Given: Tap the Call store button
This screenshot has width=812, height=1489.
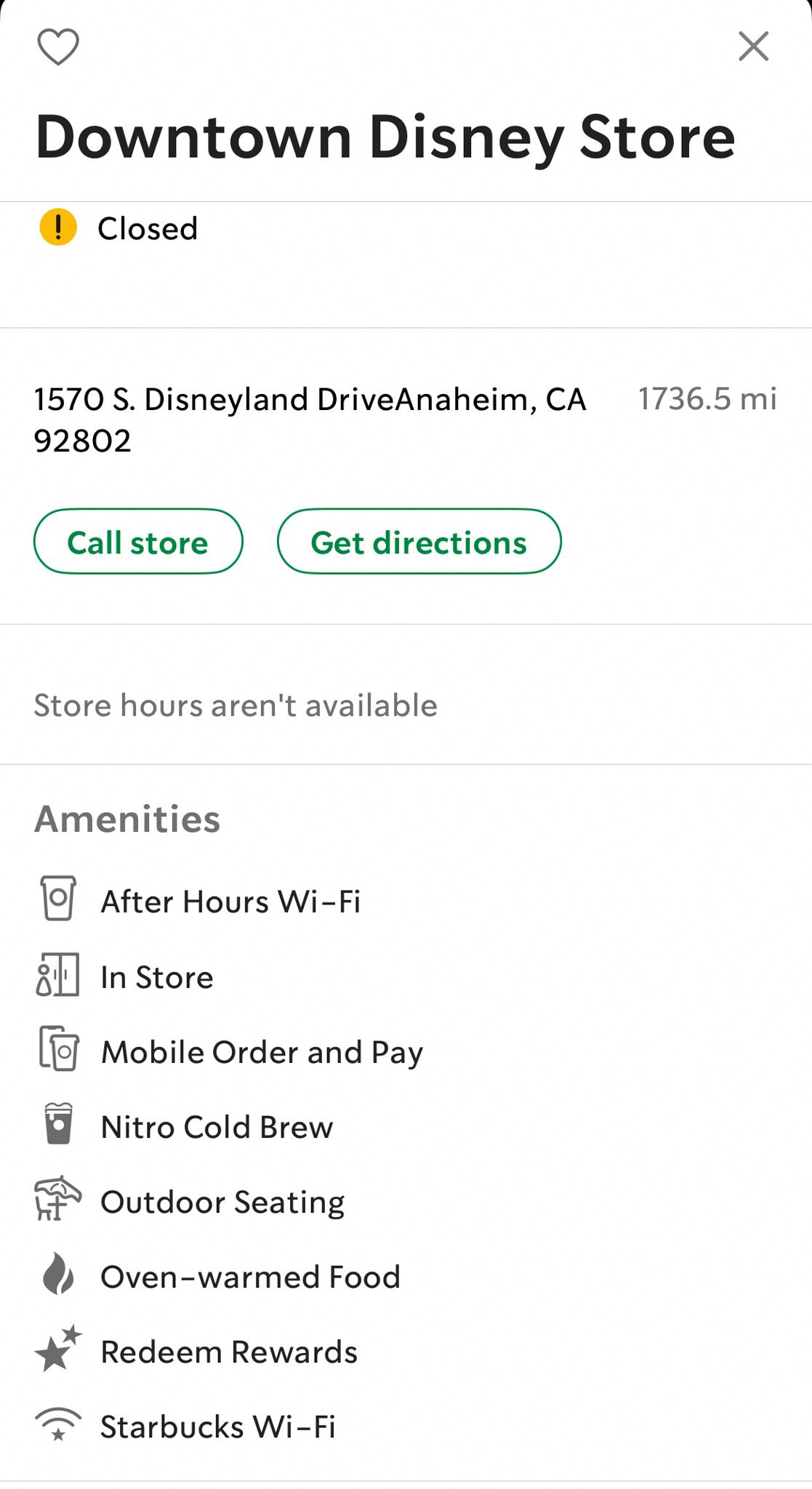Looking at the screenshot, I should click(x=138, y=542).
